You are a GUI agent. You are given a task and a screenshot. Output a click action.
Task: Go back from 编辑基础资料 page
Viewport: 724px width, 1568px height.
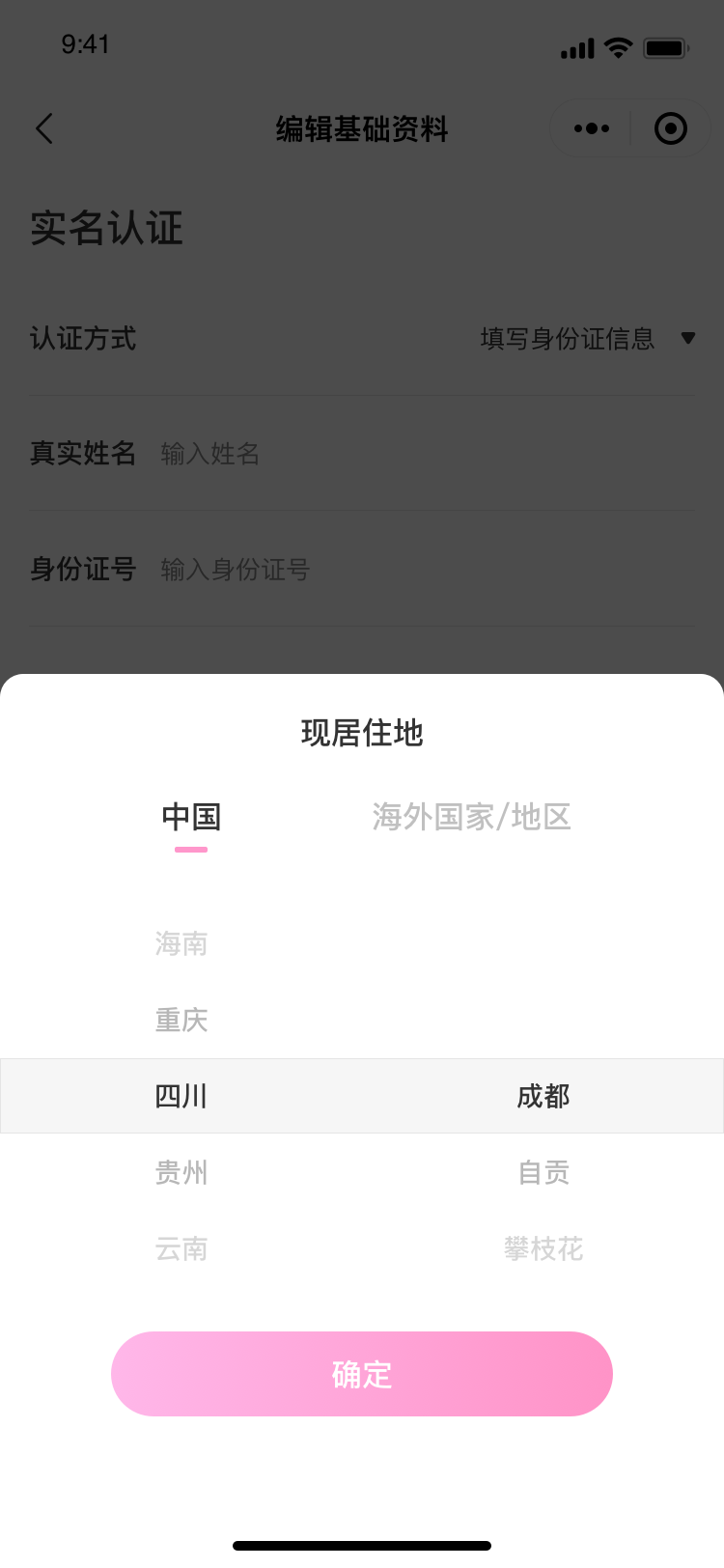tap(44, 128)
